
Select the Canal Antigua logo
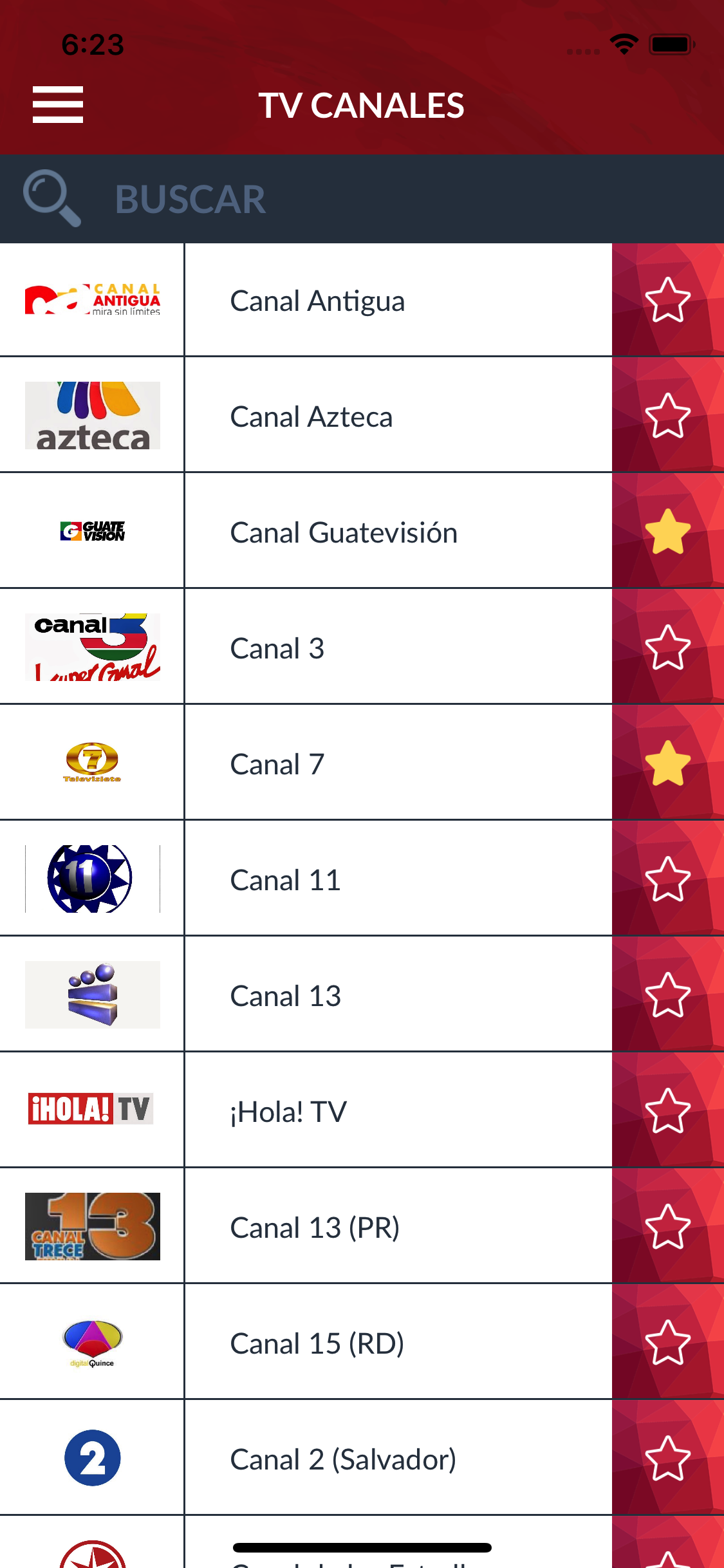click(93, 299)
